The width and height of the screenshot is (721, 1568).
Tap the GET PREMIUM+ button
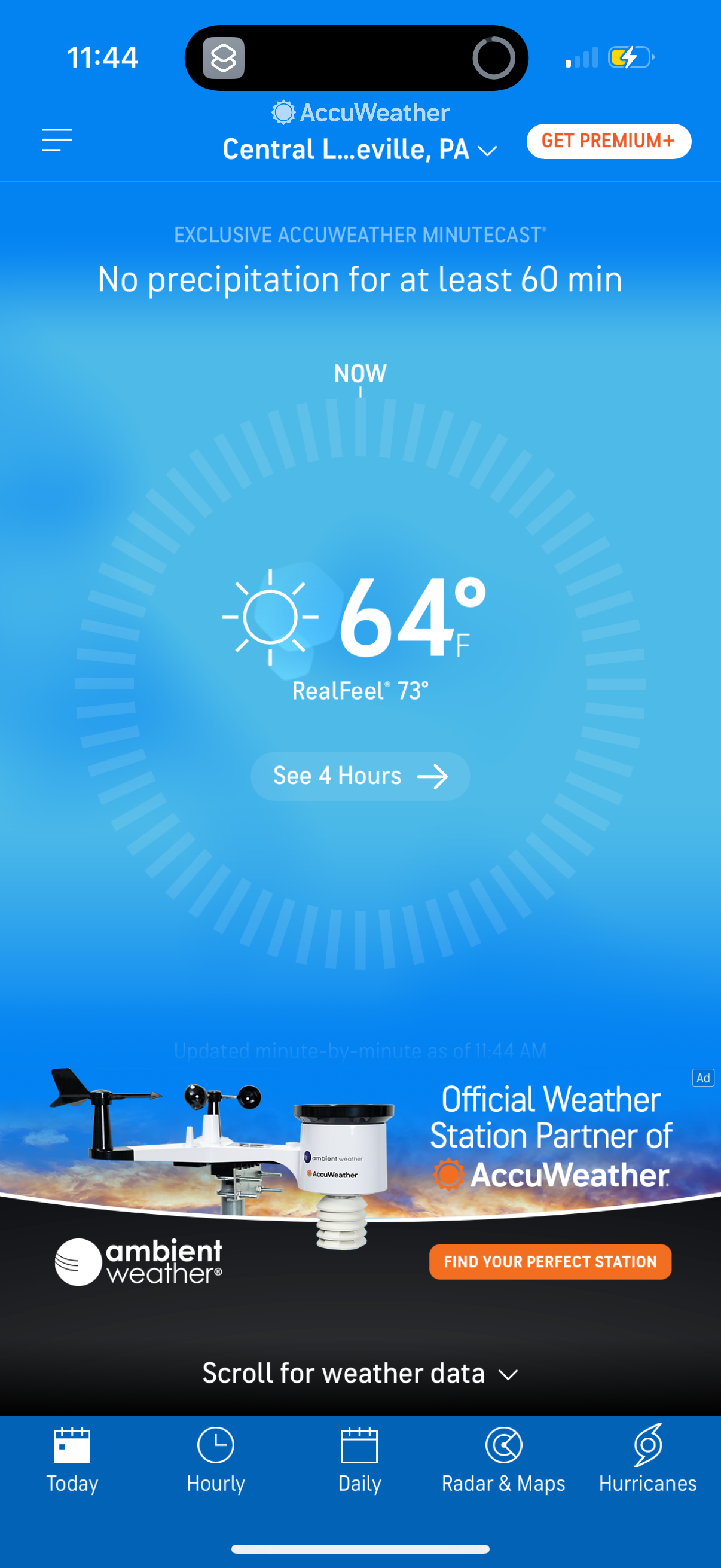click(x=608, y=141)
